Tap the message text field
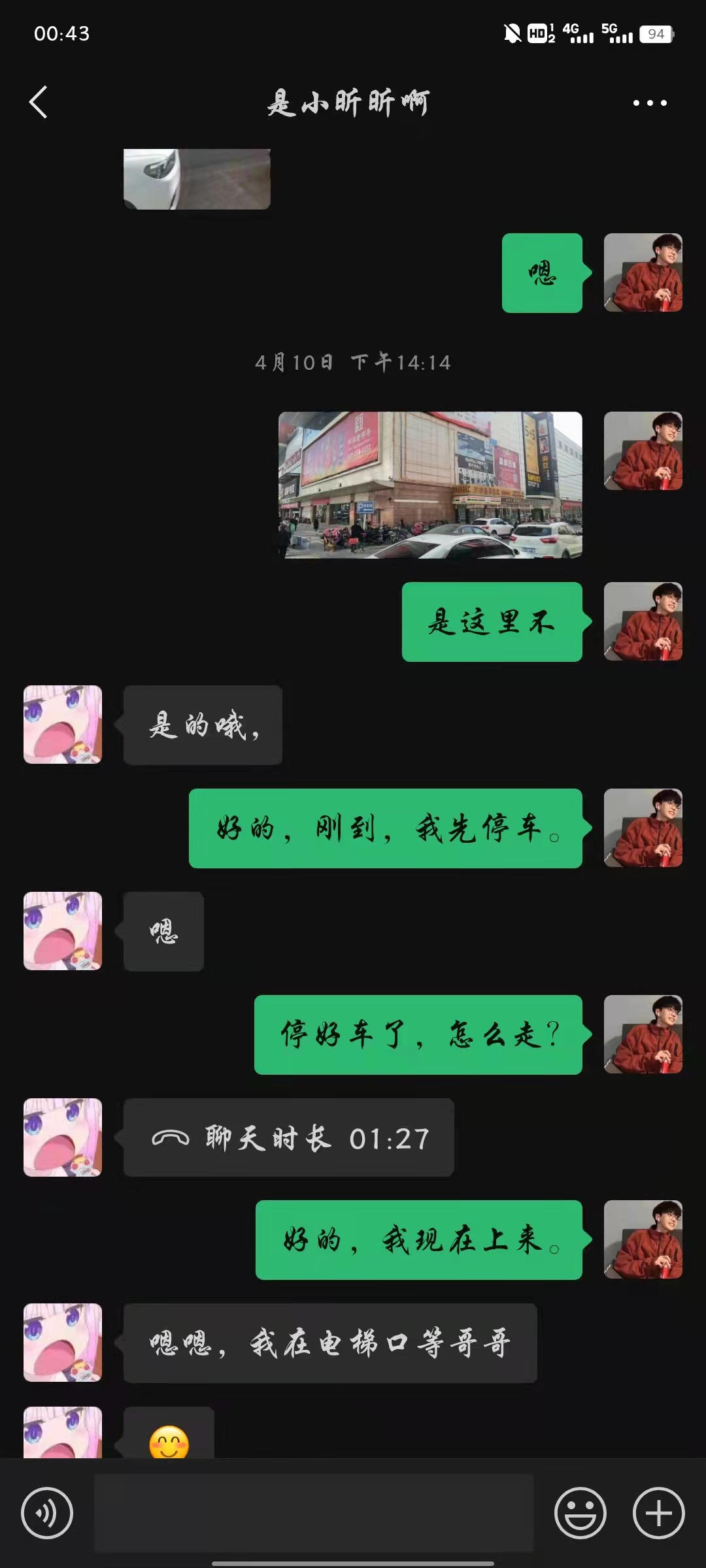706x1568 pixels. [x=314, y=1512]
